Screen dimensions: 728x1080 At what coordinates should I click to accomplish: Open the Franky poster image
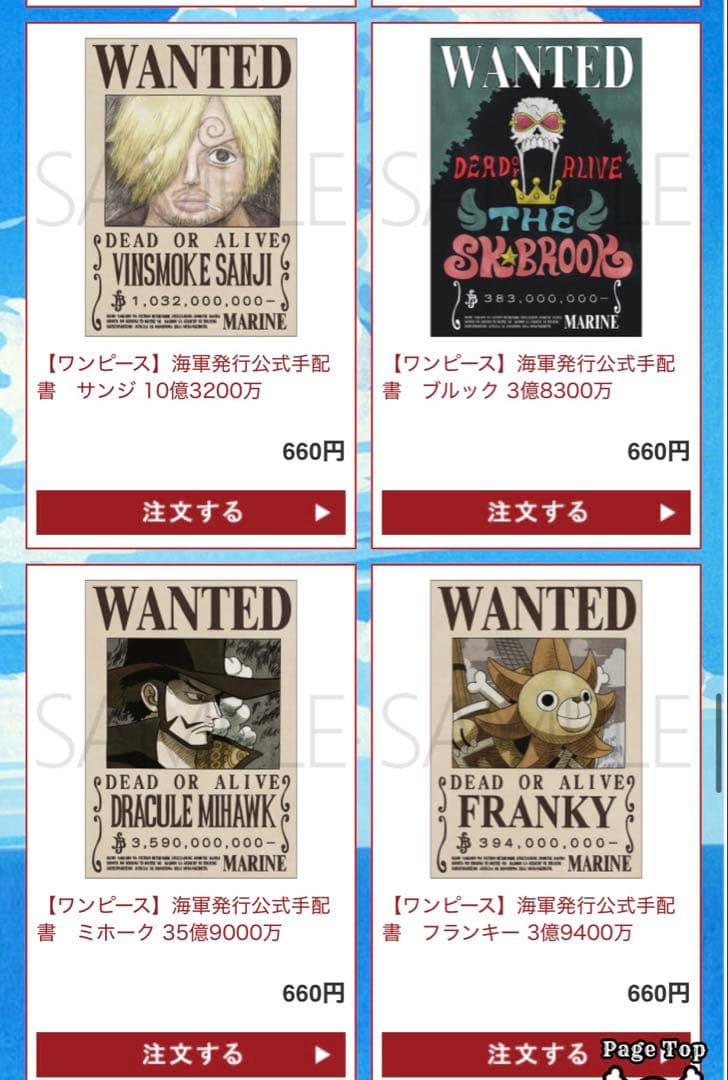(x=536, y=729)
